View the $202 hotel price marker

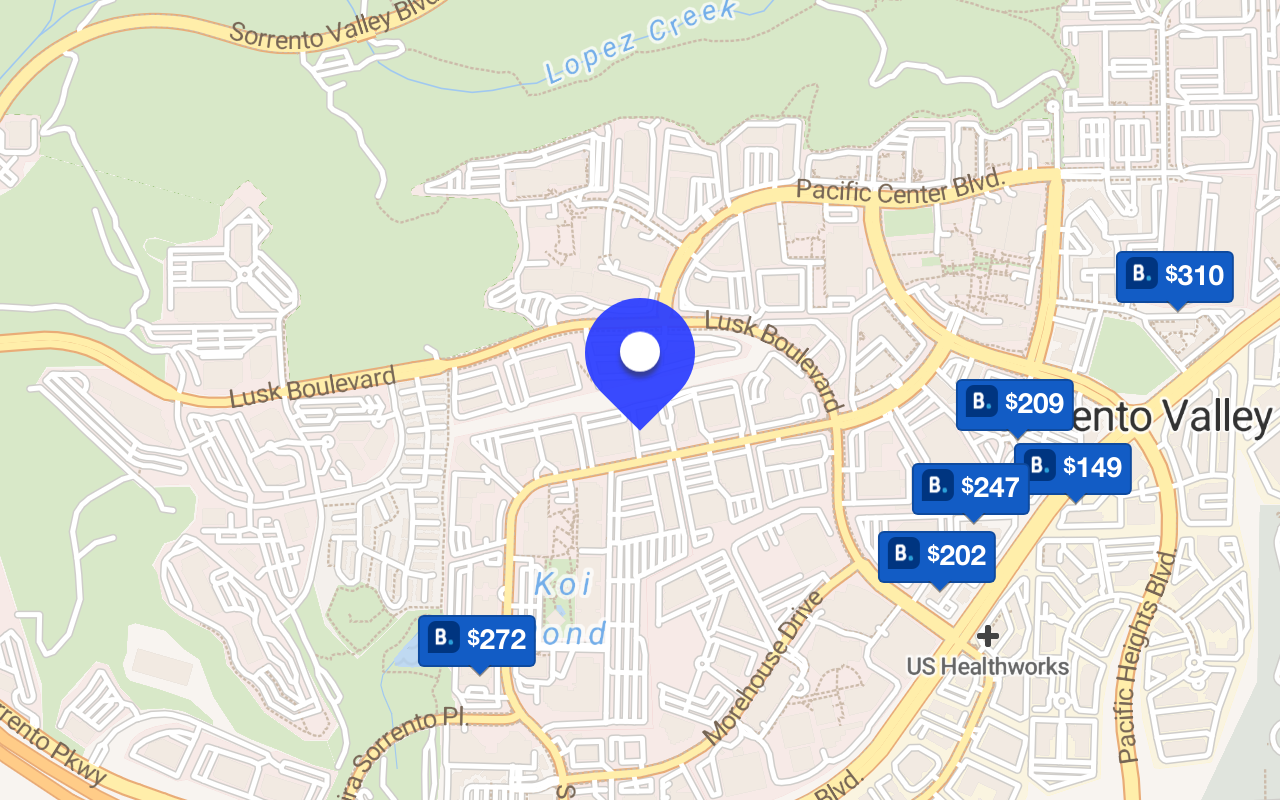coord(937,555)
